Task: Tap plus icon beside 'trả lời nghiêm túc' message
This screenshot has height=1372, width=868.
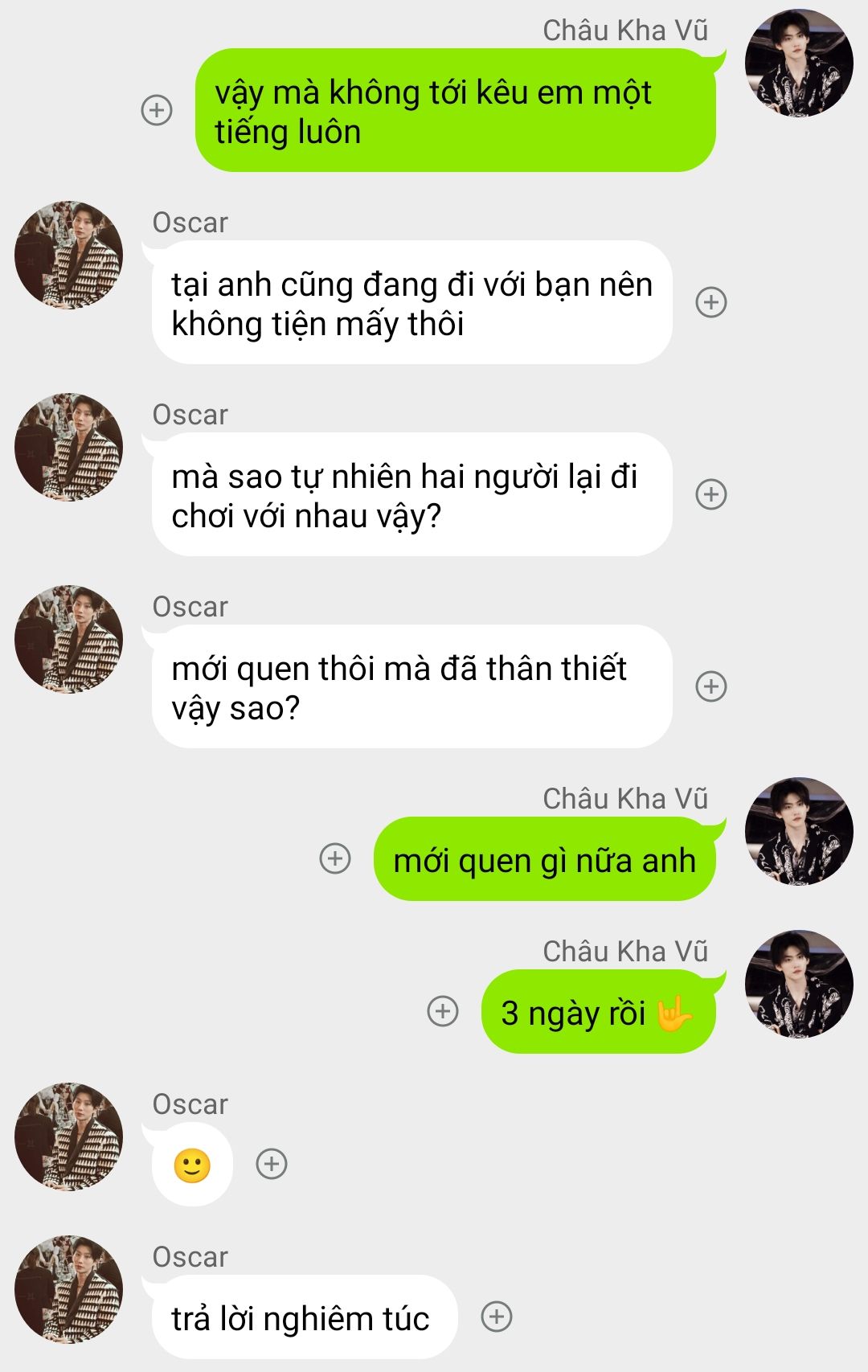Action: (497, 1317)
